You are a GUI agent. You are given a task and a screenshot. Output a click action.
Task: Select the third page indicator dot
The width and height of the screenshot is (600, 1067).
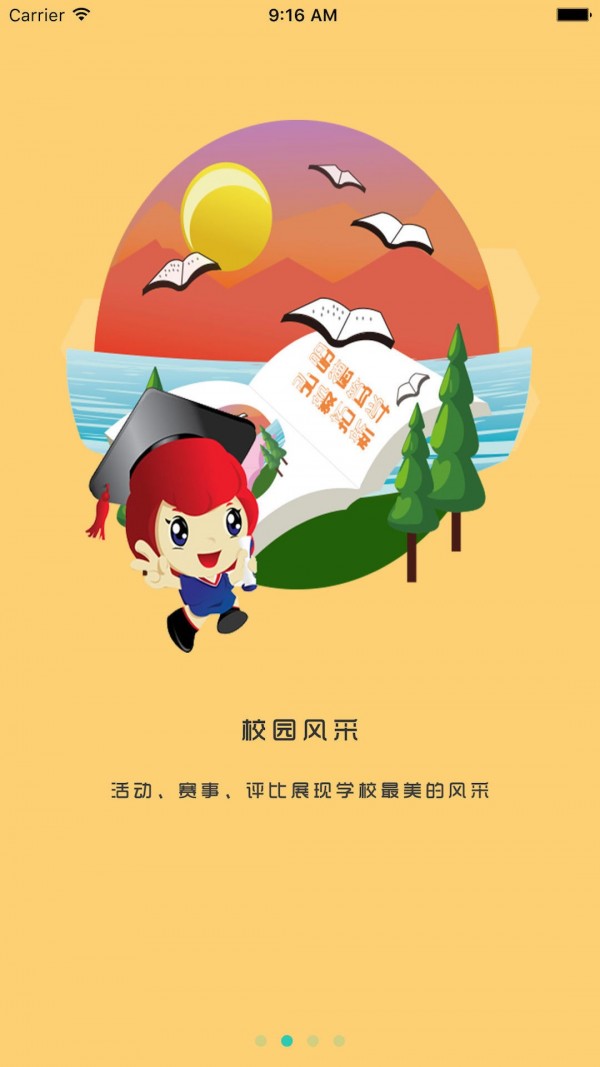tap(313, 1041)
